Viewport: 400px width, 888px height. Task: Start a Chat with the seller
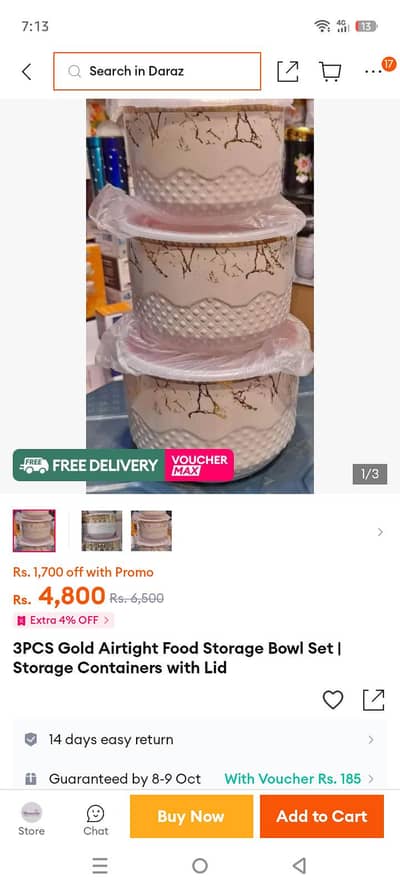point(96,819)
